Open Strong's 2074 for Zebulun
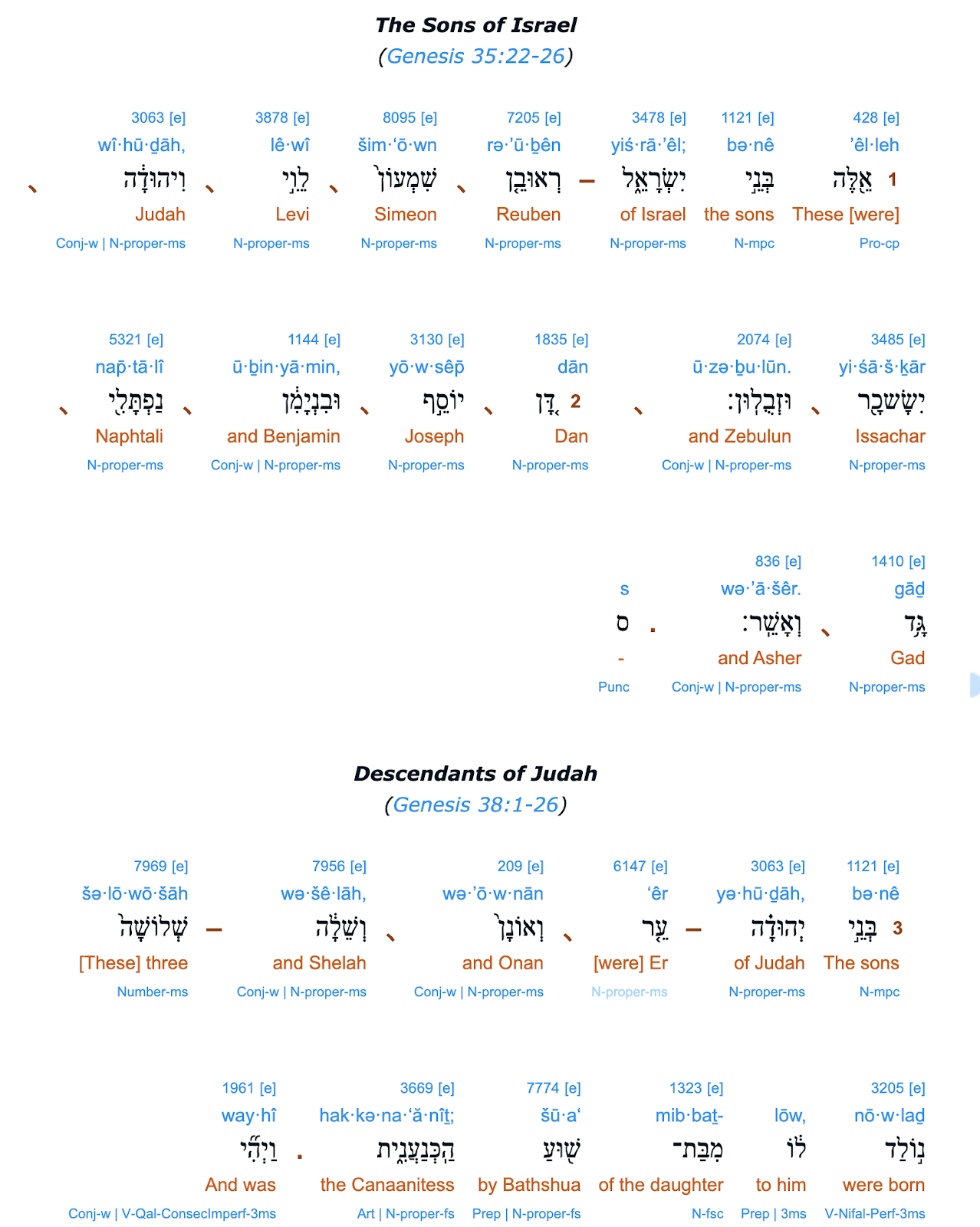The image size is (980, 1227). coord(753,339)
